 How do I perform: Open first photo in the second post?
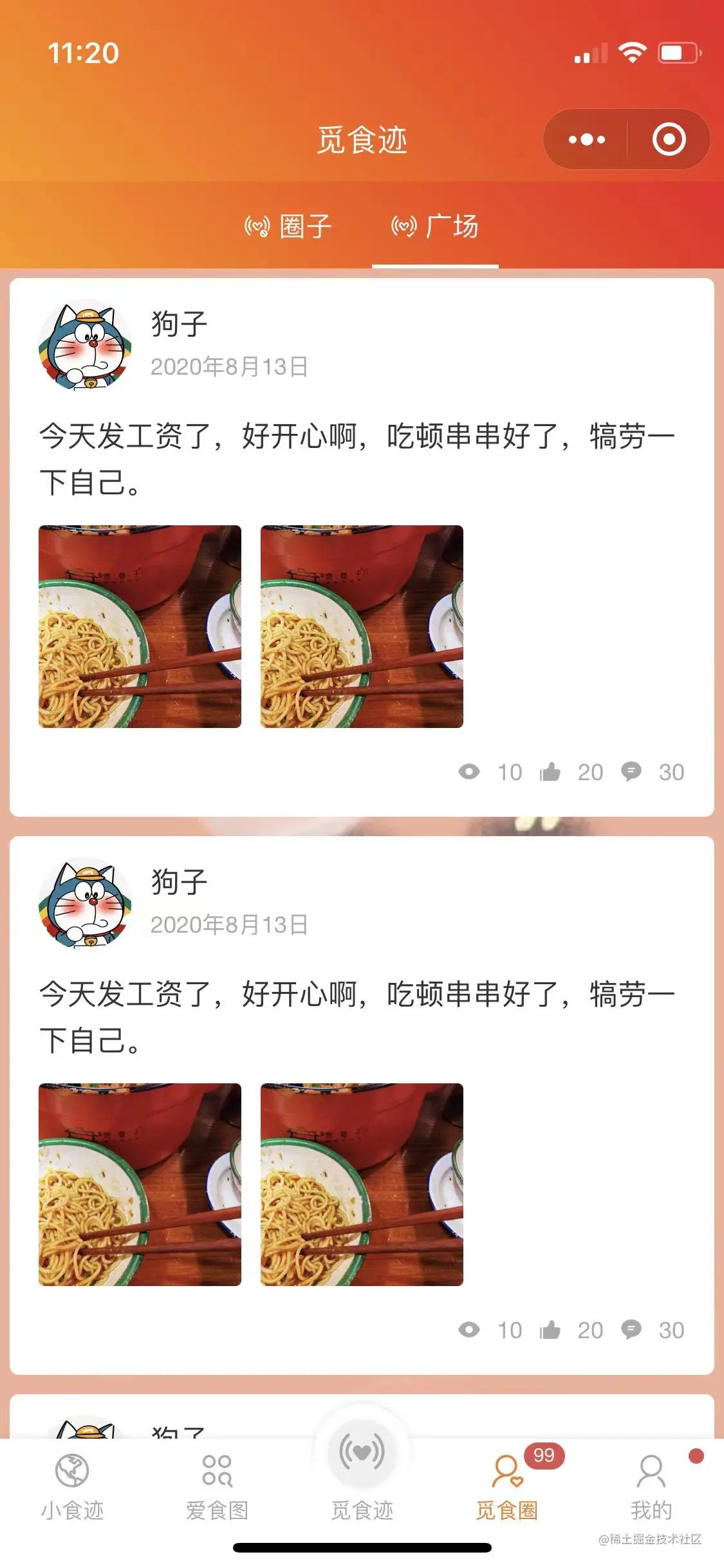(x=140, y=1184)
